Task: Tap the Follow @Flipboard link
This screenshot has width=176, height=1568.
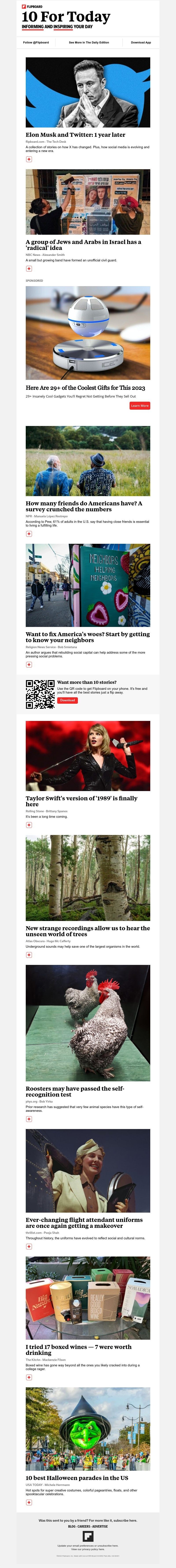Action: 36,43
